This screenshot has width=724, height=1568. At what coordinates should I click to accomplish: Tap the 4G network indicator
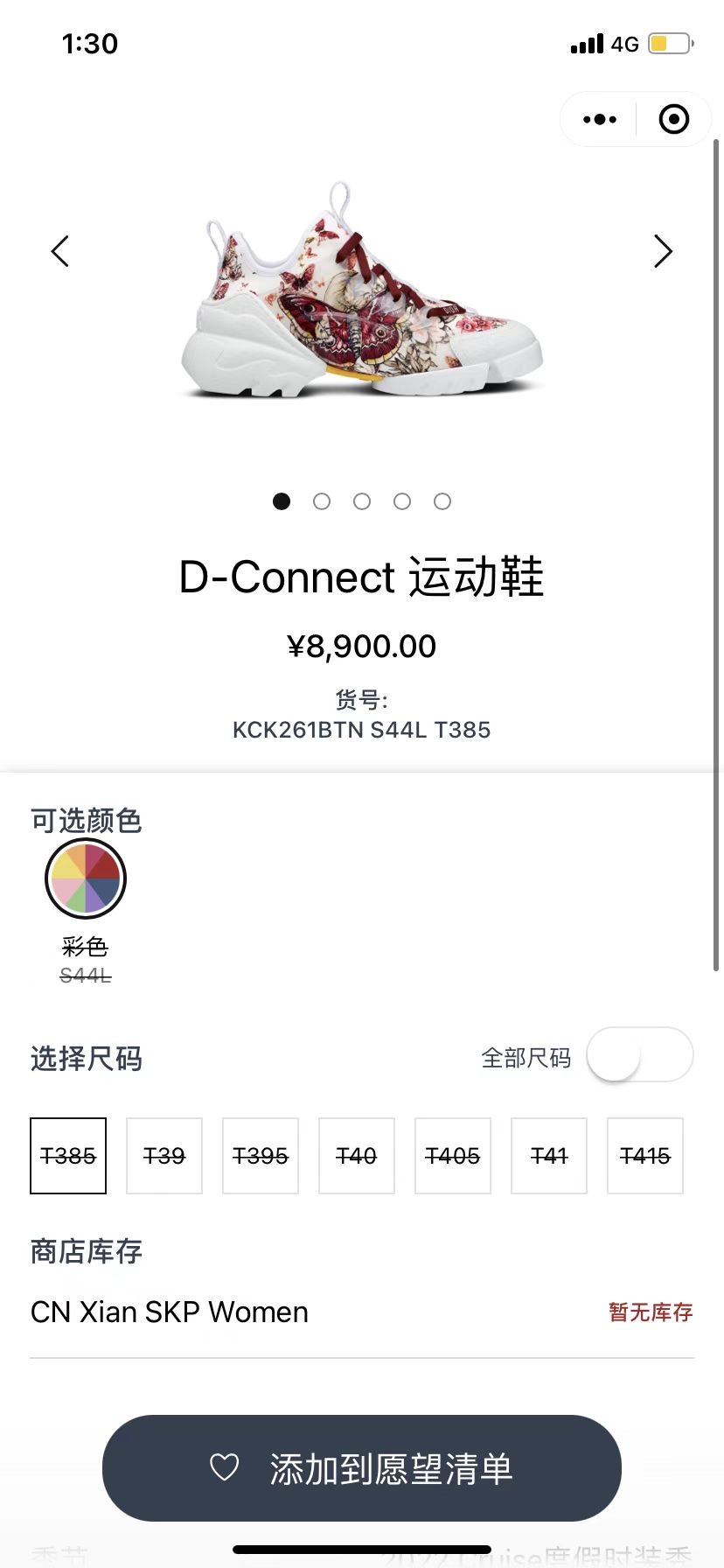[622, 44]
